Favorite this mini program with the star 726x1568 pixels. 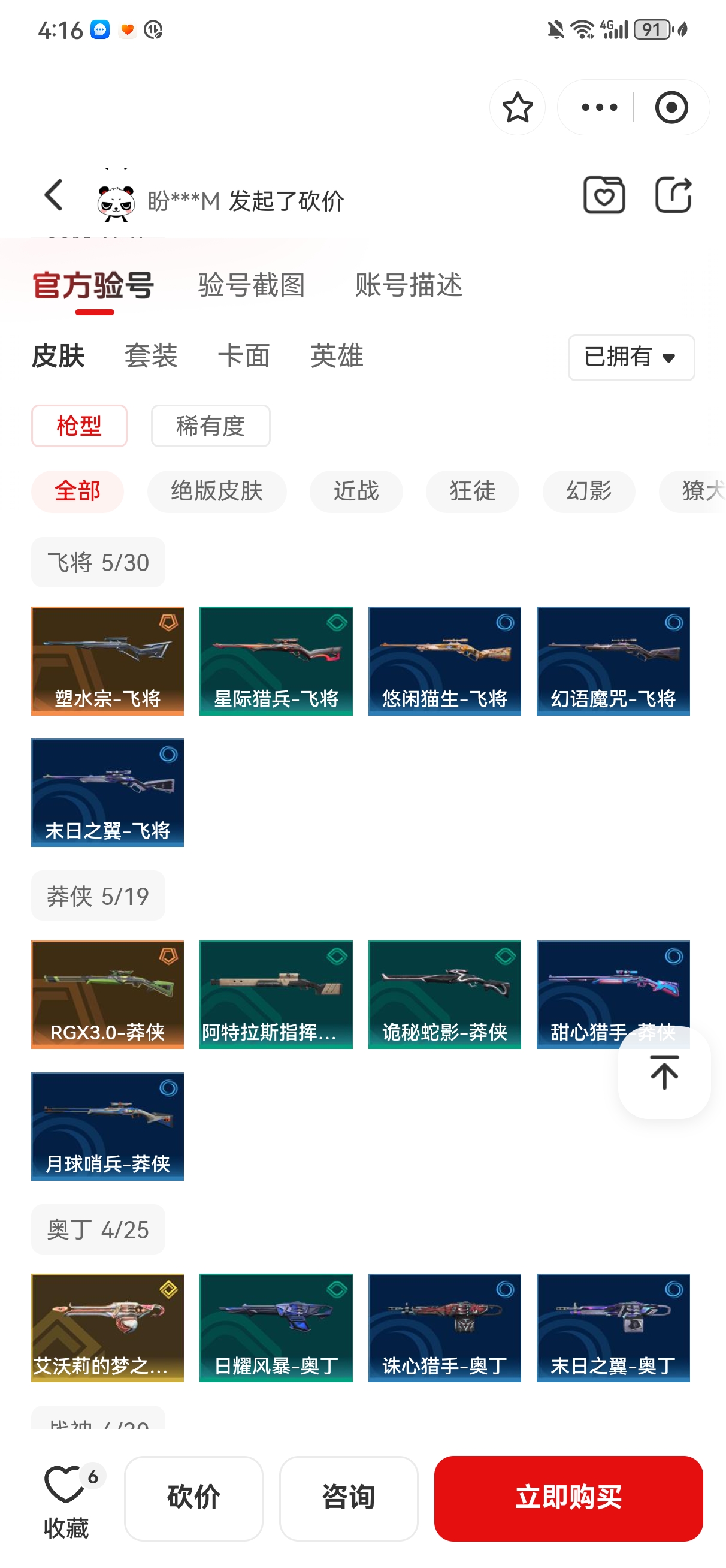click(x=518, y=108)
